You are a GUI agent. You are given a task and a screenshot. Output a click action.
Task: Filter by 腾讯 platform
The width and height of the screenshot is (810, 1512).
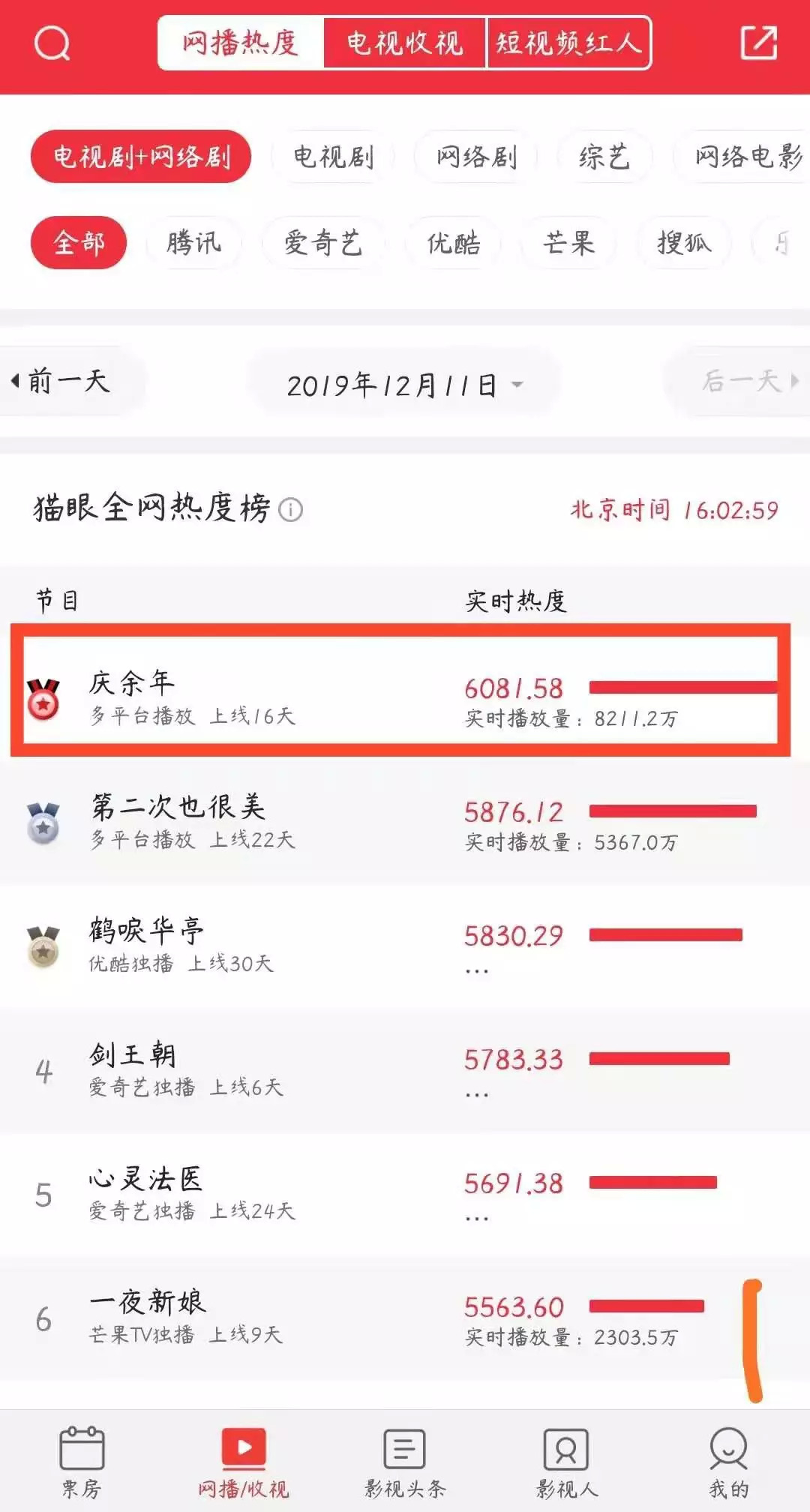pyautogui.click(x=193, y=243)
